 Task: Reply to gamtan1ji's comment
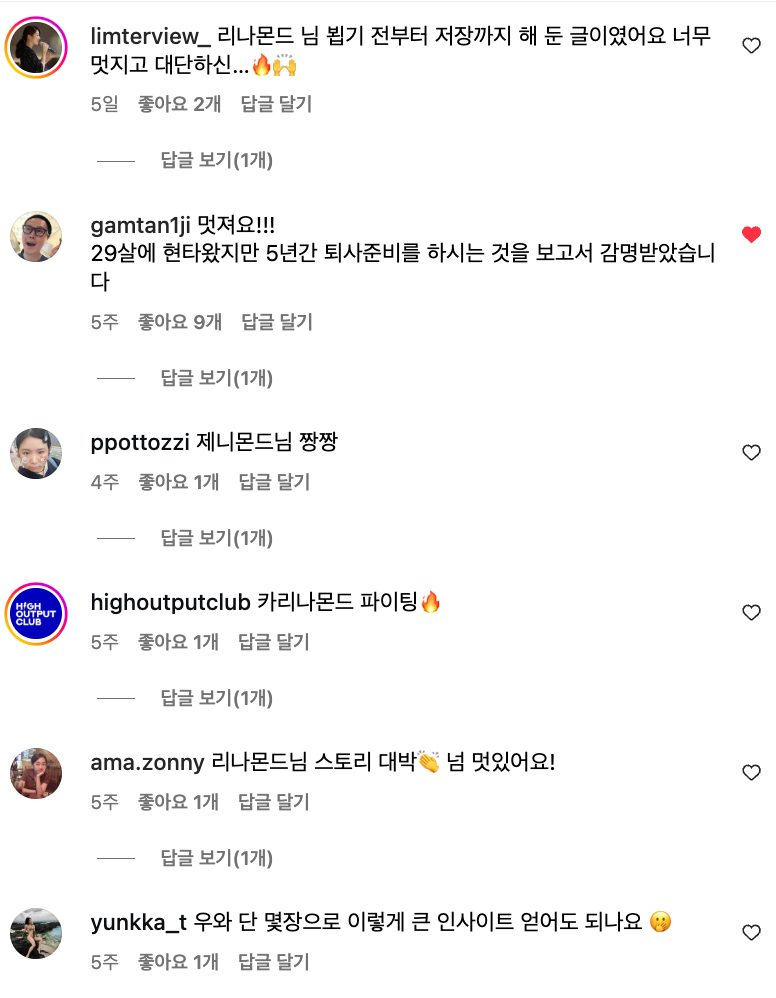pyautogui.click(x=276, y=322)
